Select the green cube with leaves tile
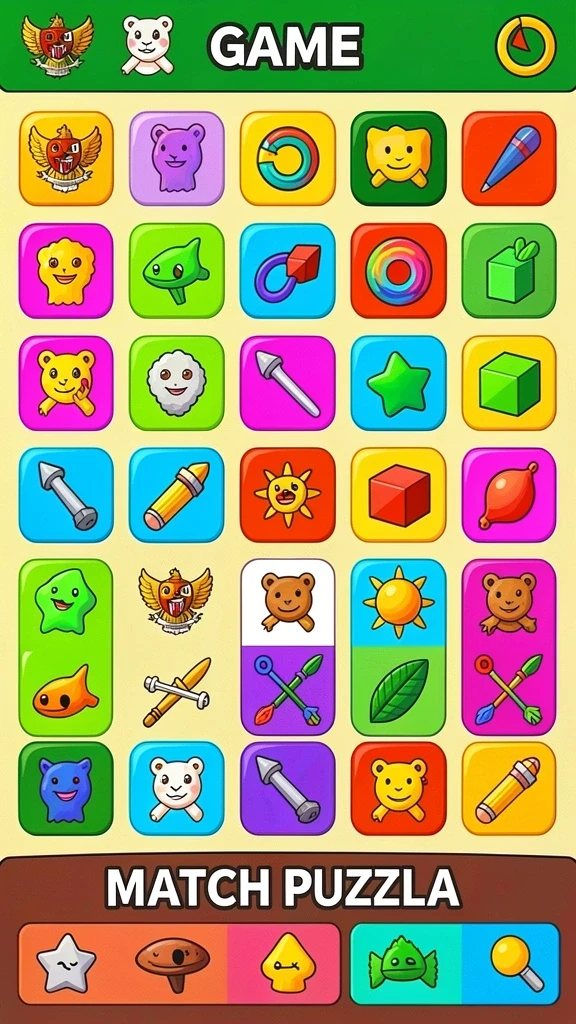 (509, 271)
